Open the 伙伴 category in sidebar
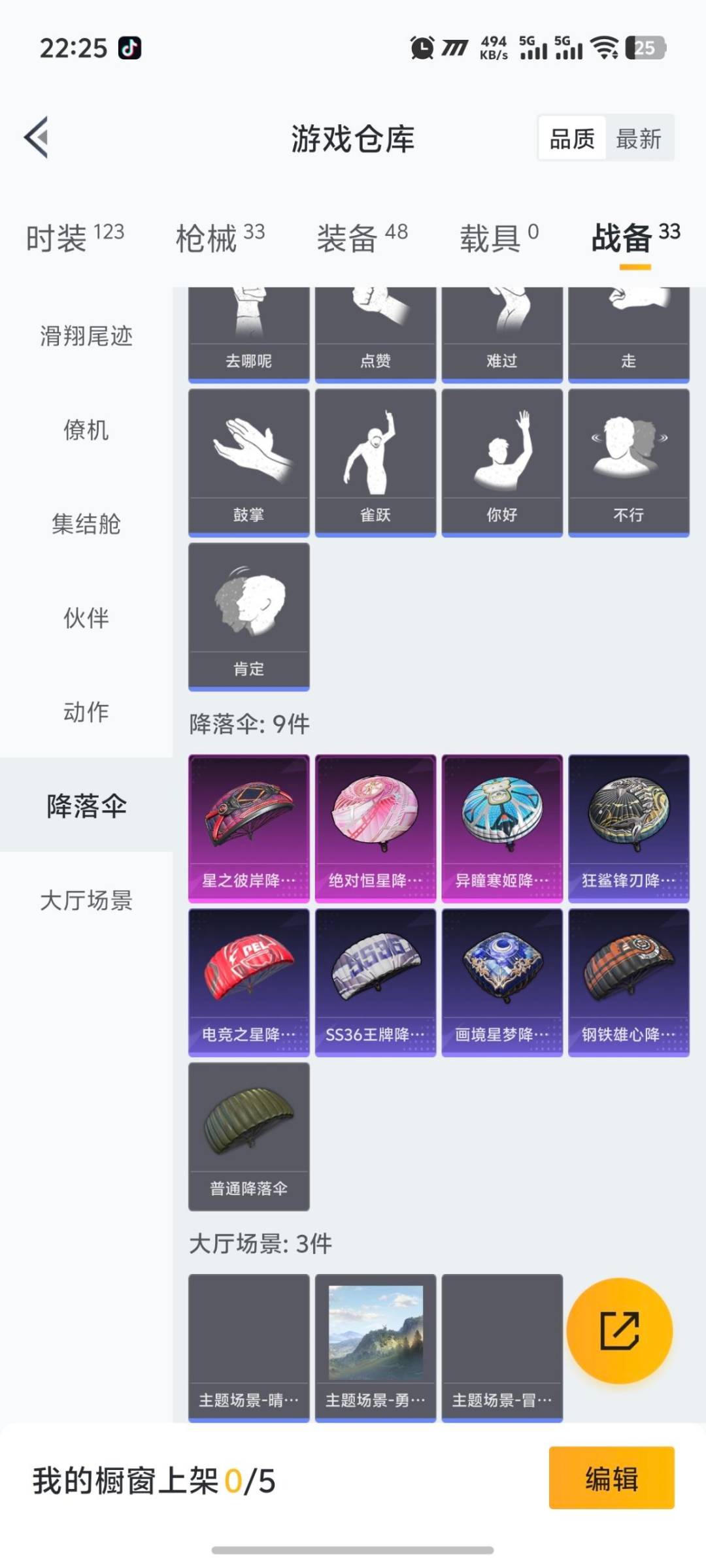Viewport: 706px width, 1568px height. point(86,617)
